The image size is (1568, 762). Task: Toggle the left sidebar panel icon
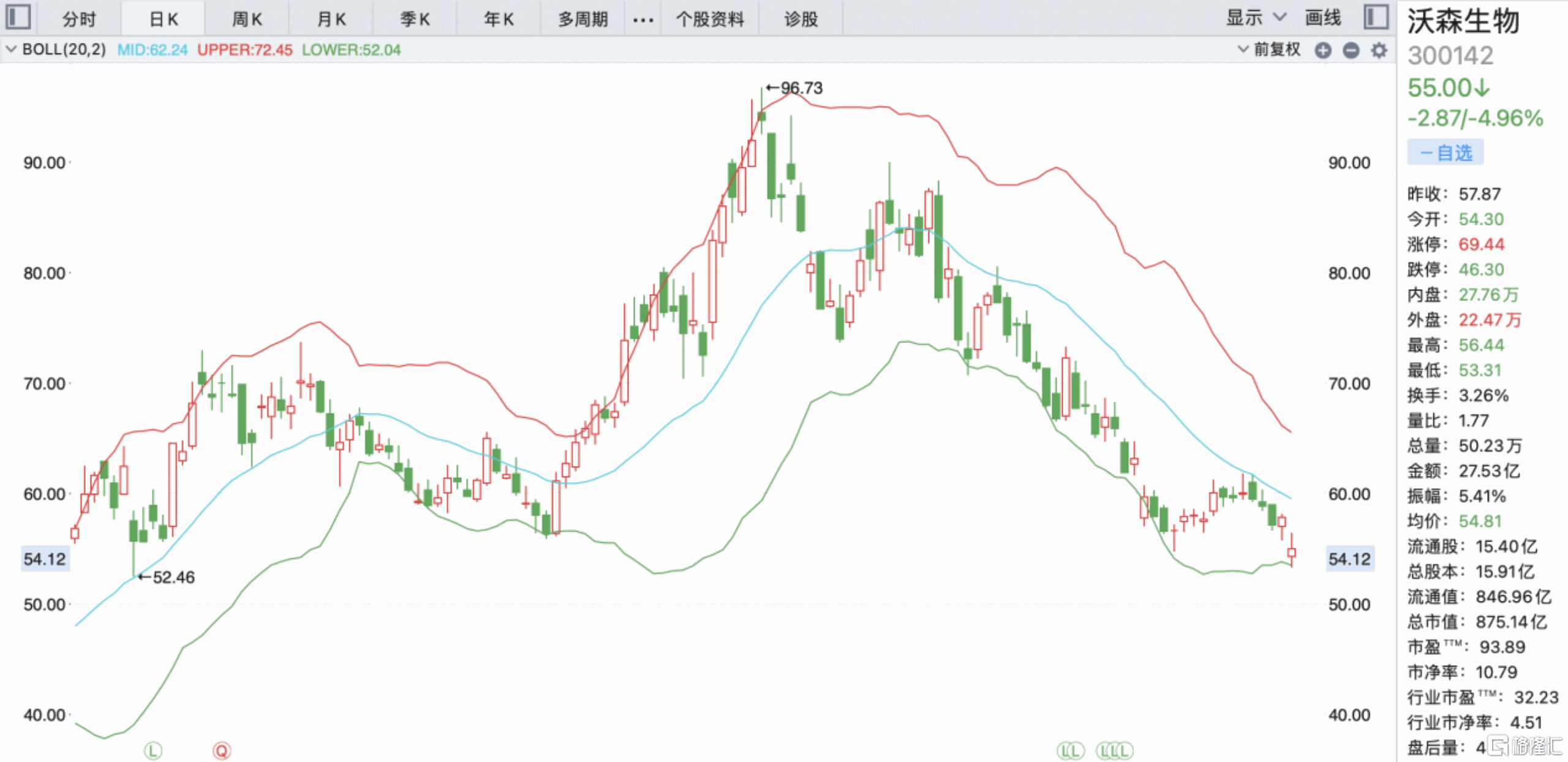(18, 17)
